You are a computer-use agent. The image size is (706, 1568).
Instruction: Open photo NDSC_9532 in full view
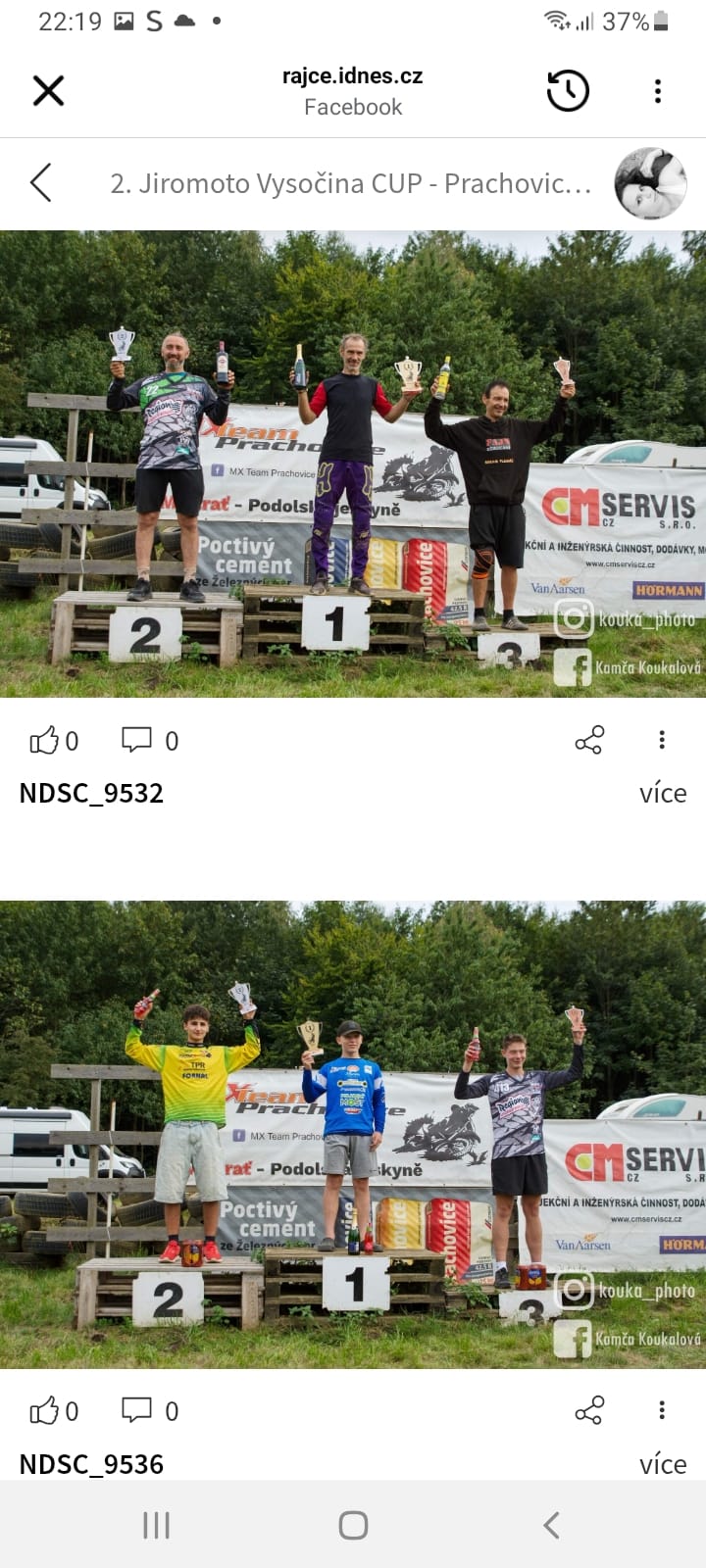coord(353,464)
